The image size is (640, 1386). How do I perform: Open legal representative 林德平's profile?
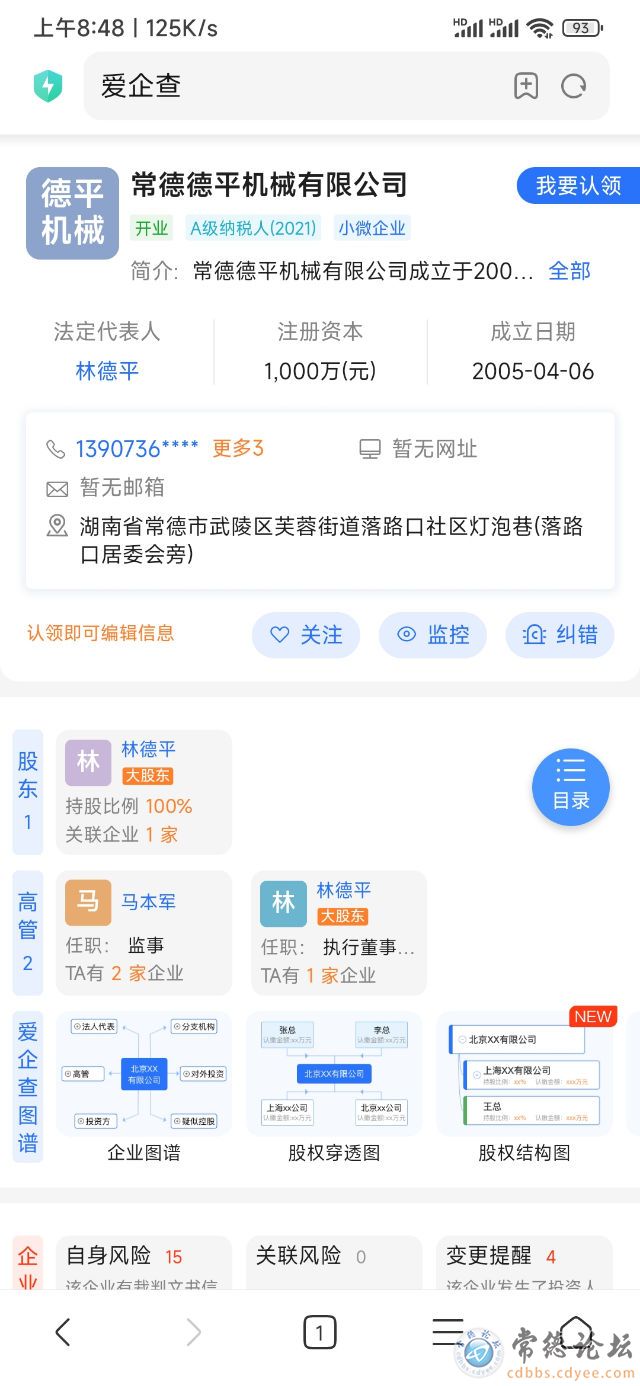point(107,371)
